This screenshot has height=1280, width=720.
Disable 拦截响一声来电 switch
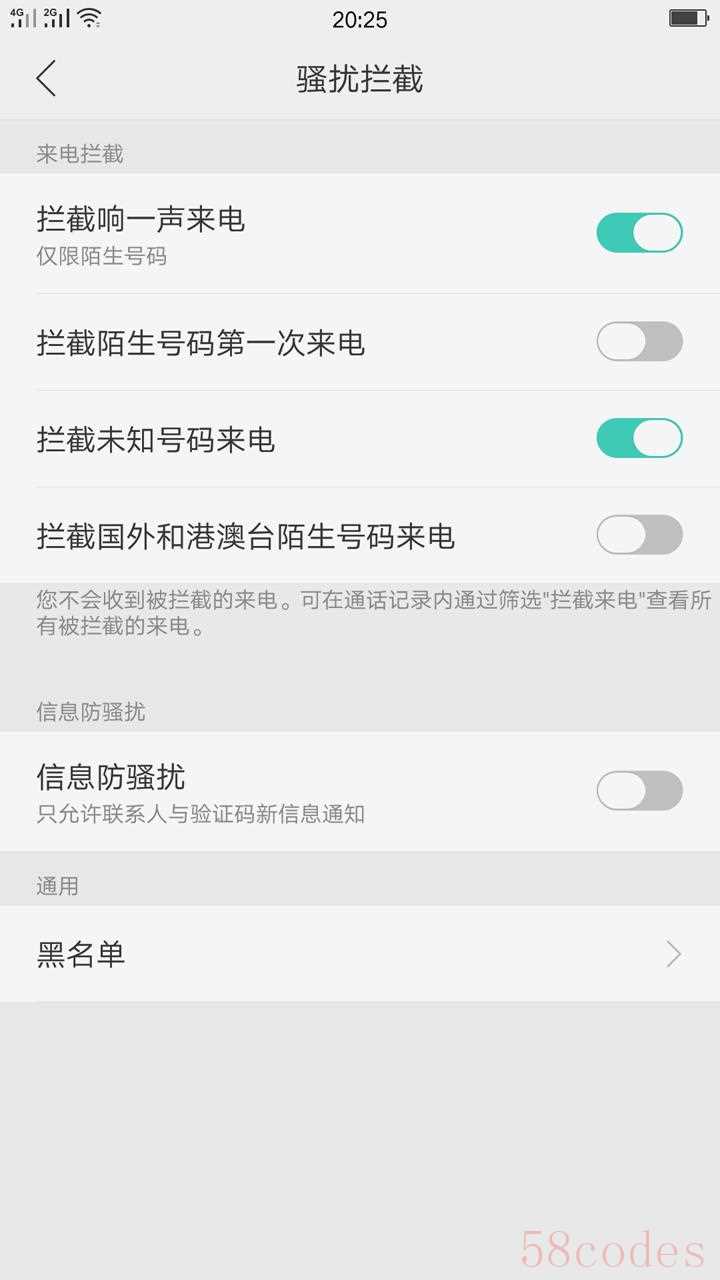point(640,233)
